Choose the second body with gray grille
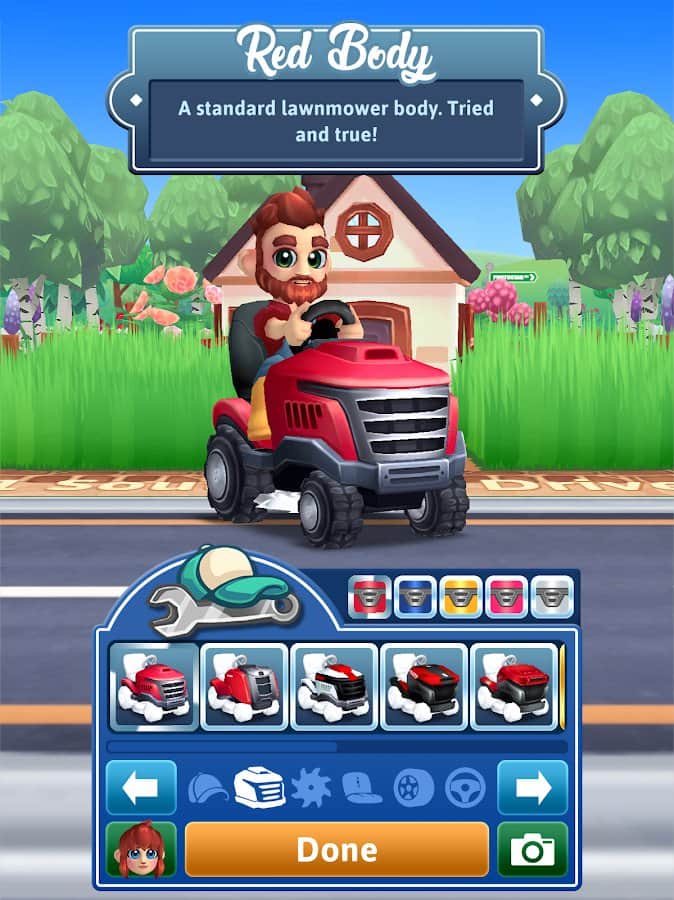This screenshot has width=674, height=900. (244, 686)
